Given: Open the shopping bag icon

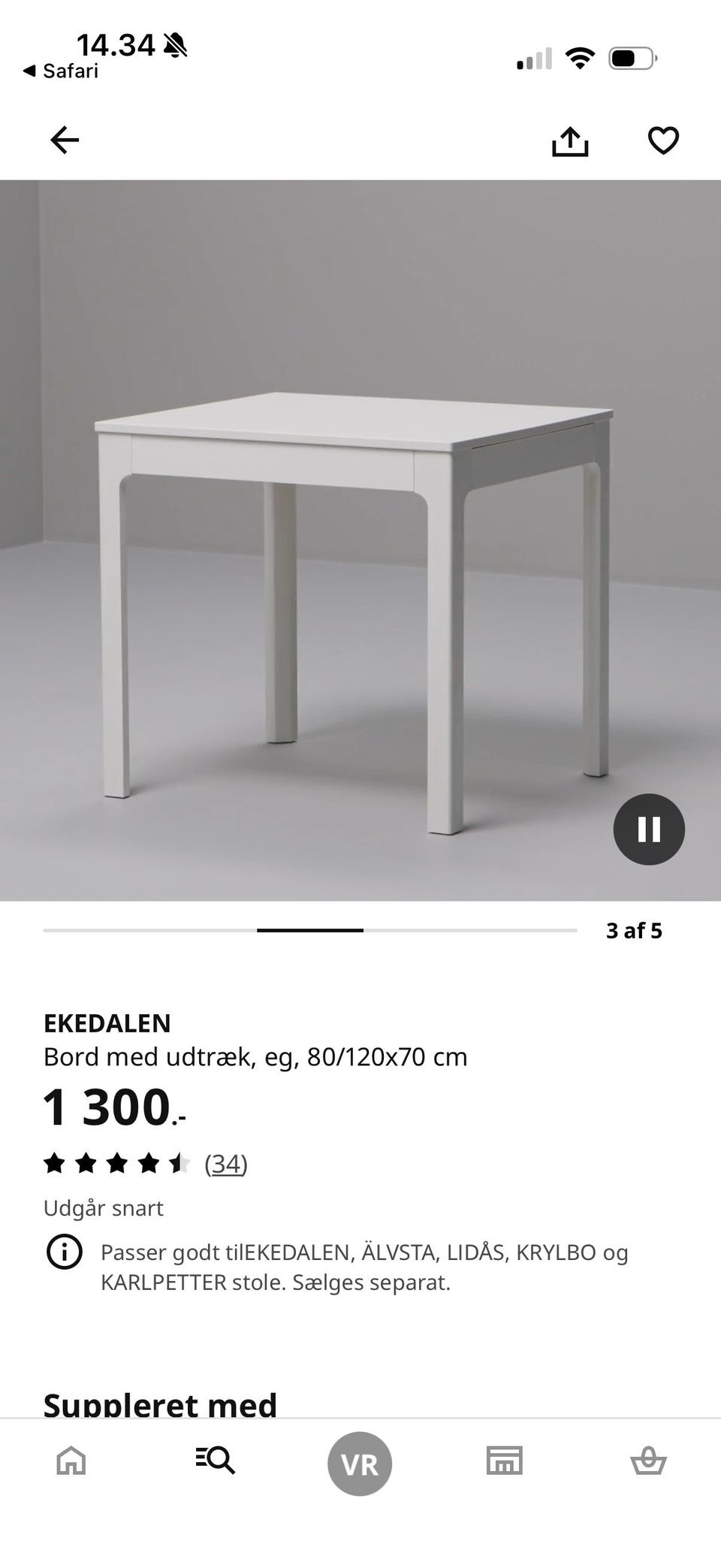Looking at the screenshot, I should 649,1461.
